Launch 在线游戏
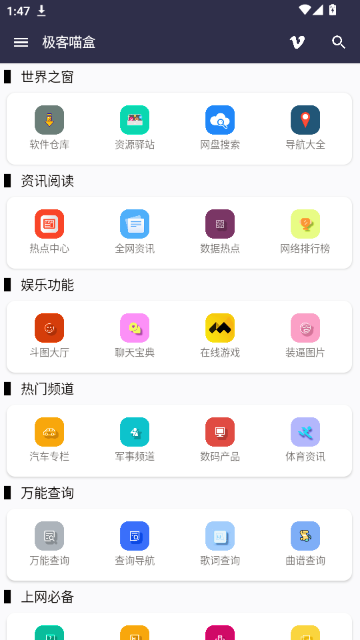360x640 pixels. (220, 336)
